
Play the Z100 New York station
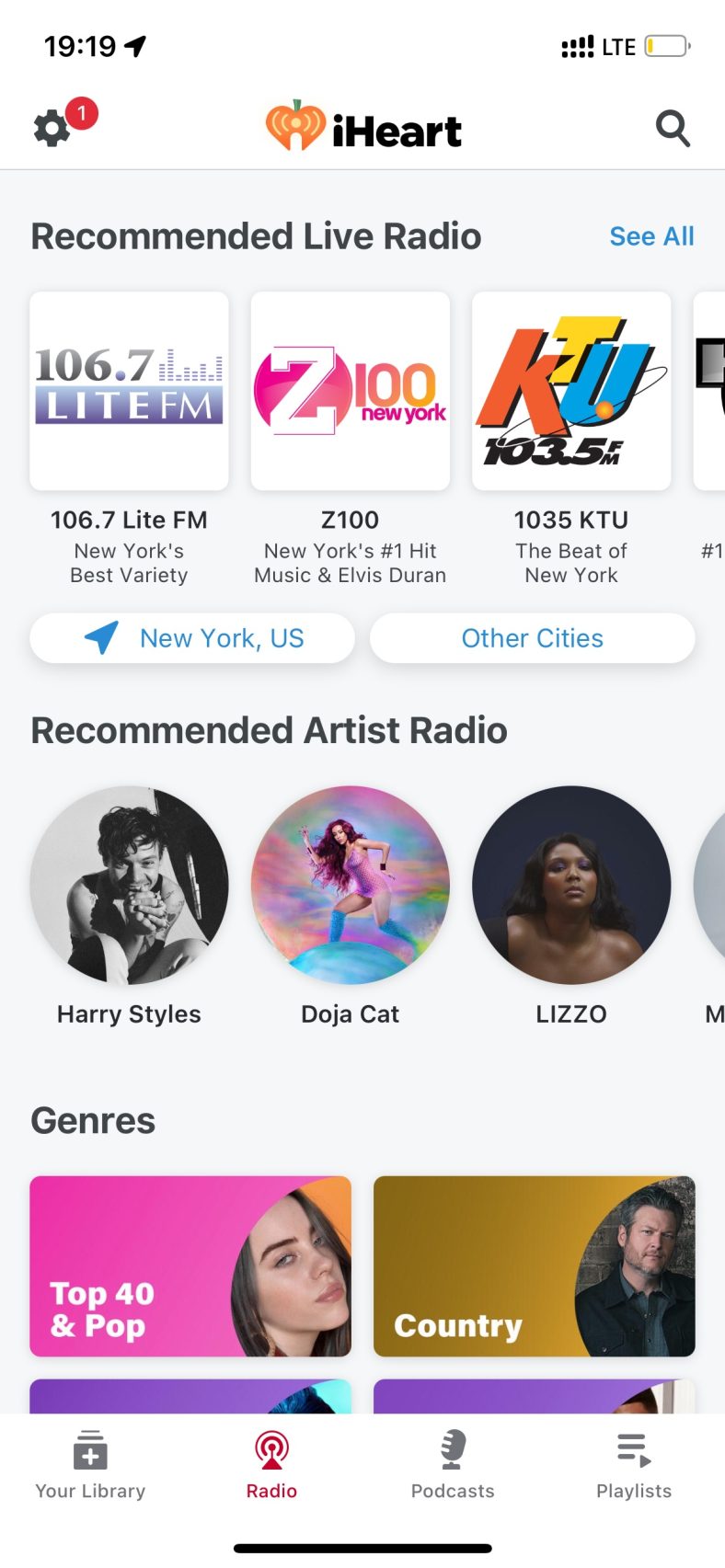tap(351, 390)
